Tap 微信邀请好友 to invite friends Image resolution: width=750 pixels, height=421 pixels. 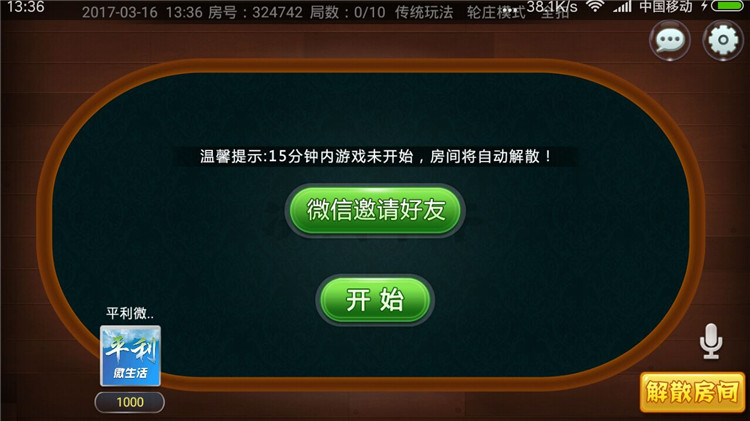[x=375, y=211]
